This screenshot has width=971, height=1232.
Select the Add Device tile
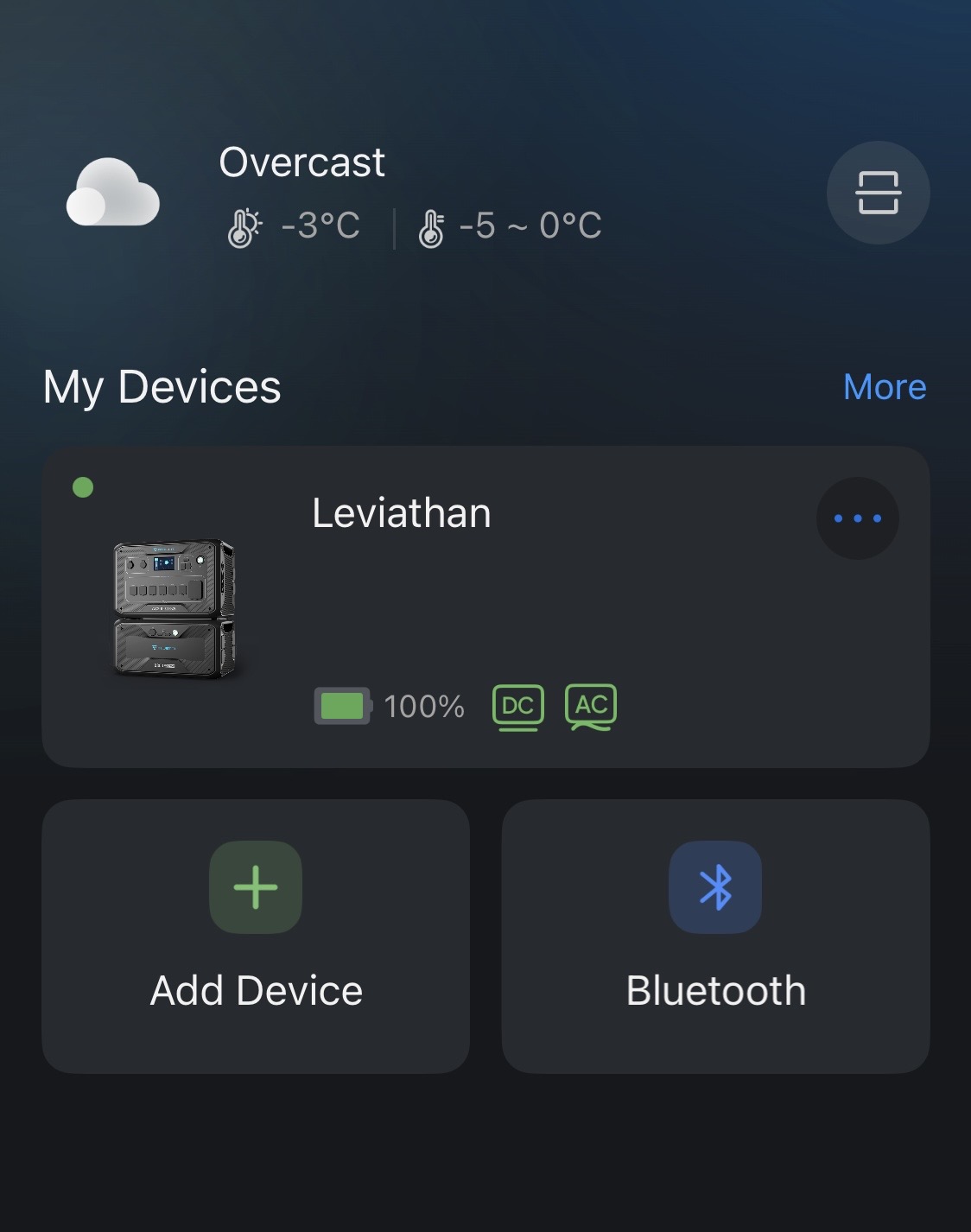click(x=256, y=936)
